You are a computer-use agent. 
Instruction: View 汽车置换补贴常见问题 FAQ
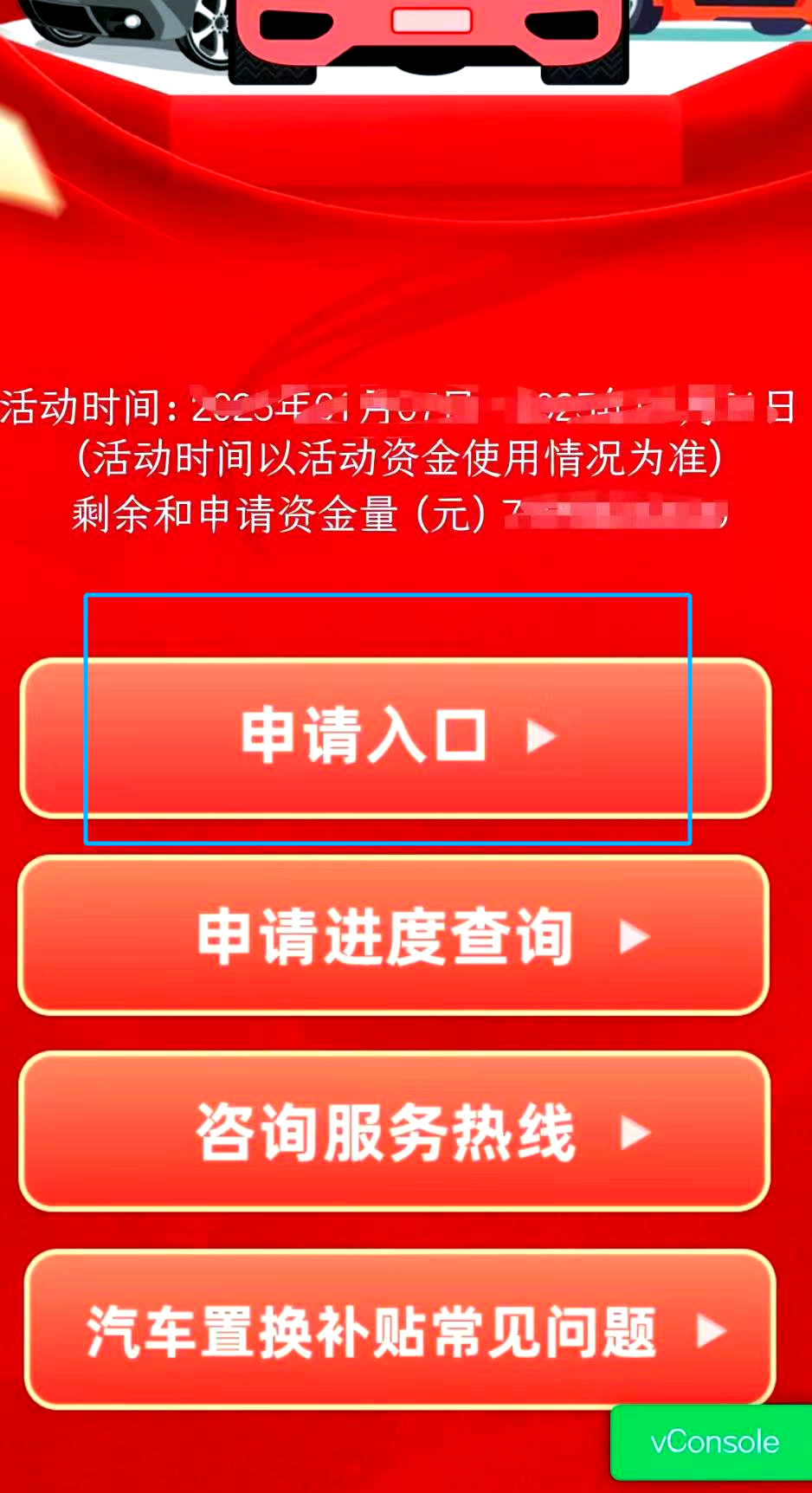[400, 1329]
